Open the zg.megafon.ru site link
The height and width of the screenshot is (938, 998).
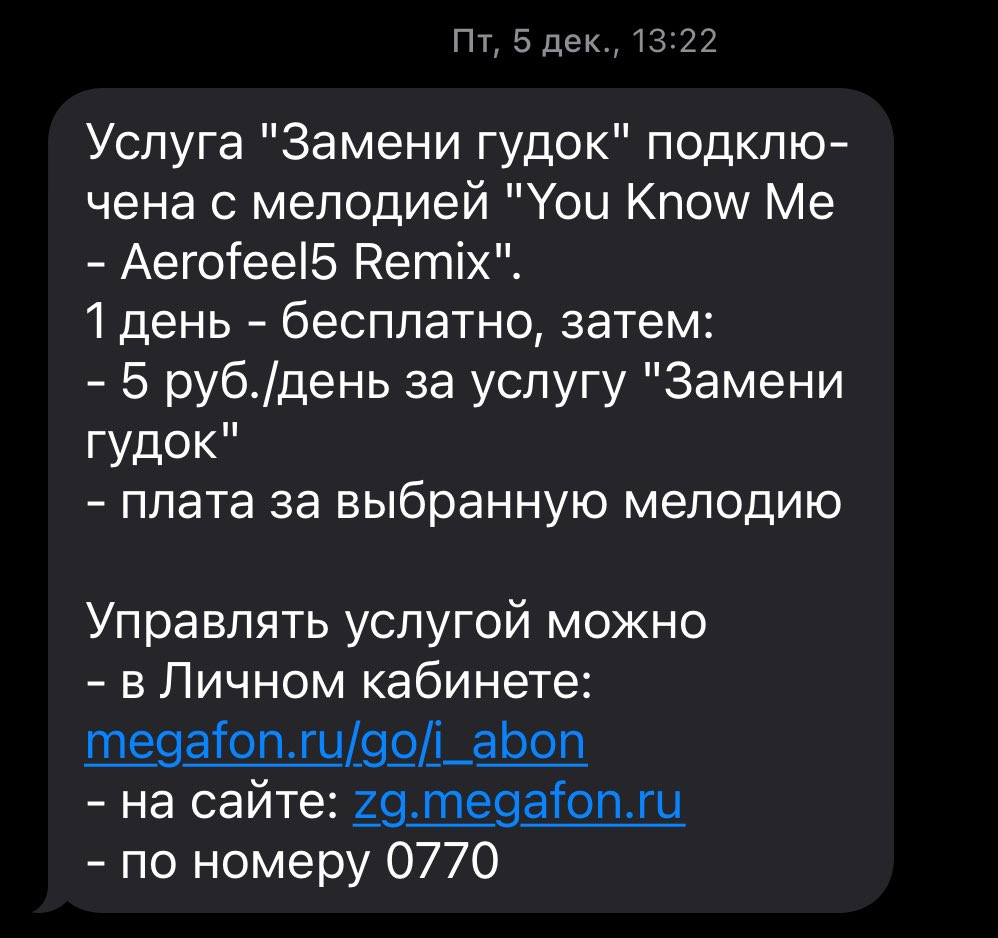point(518,803)
